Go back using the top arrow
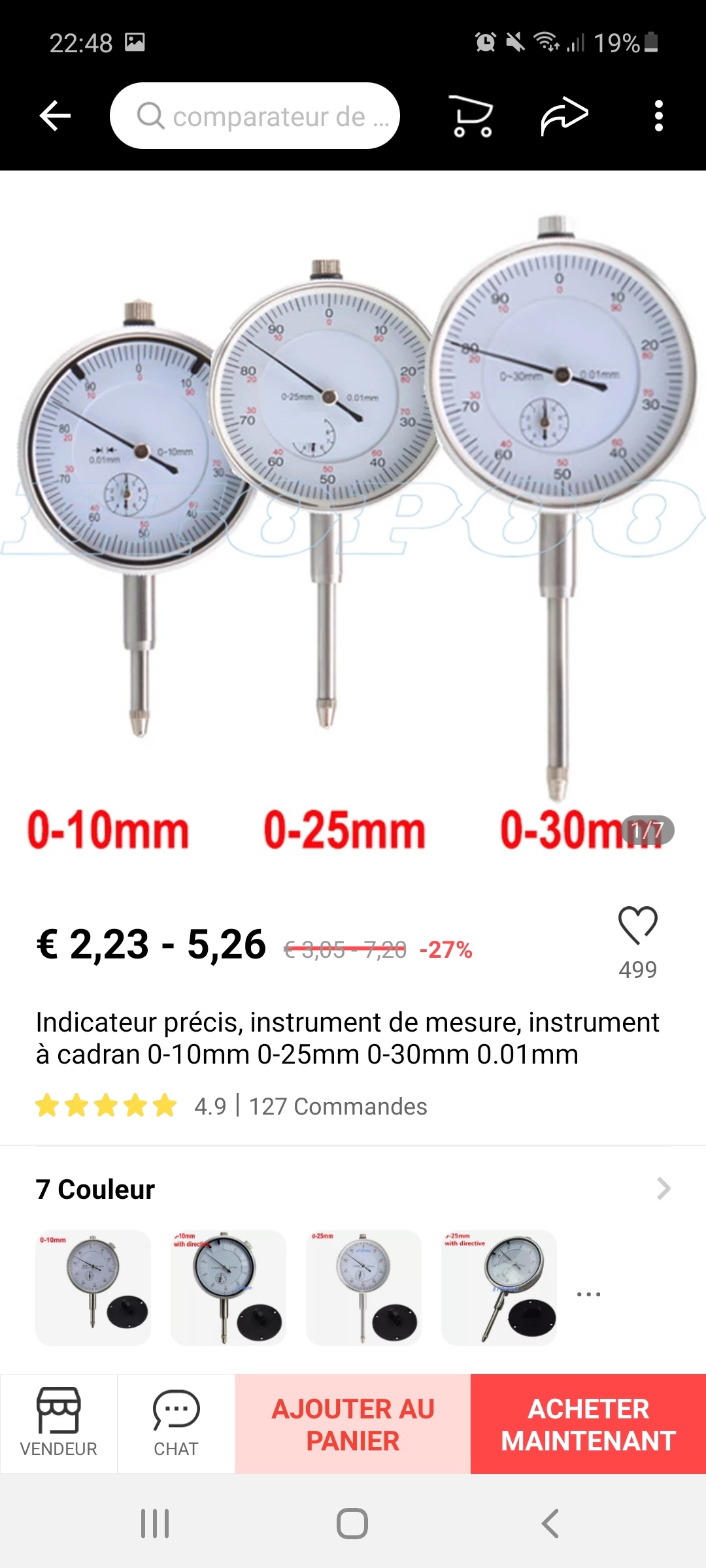Viewport: 706px width, 1568px height. (55, 116)
